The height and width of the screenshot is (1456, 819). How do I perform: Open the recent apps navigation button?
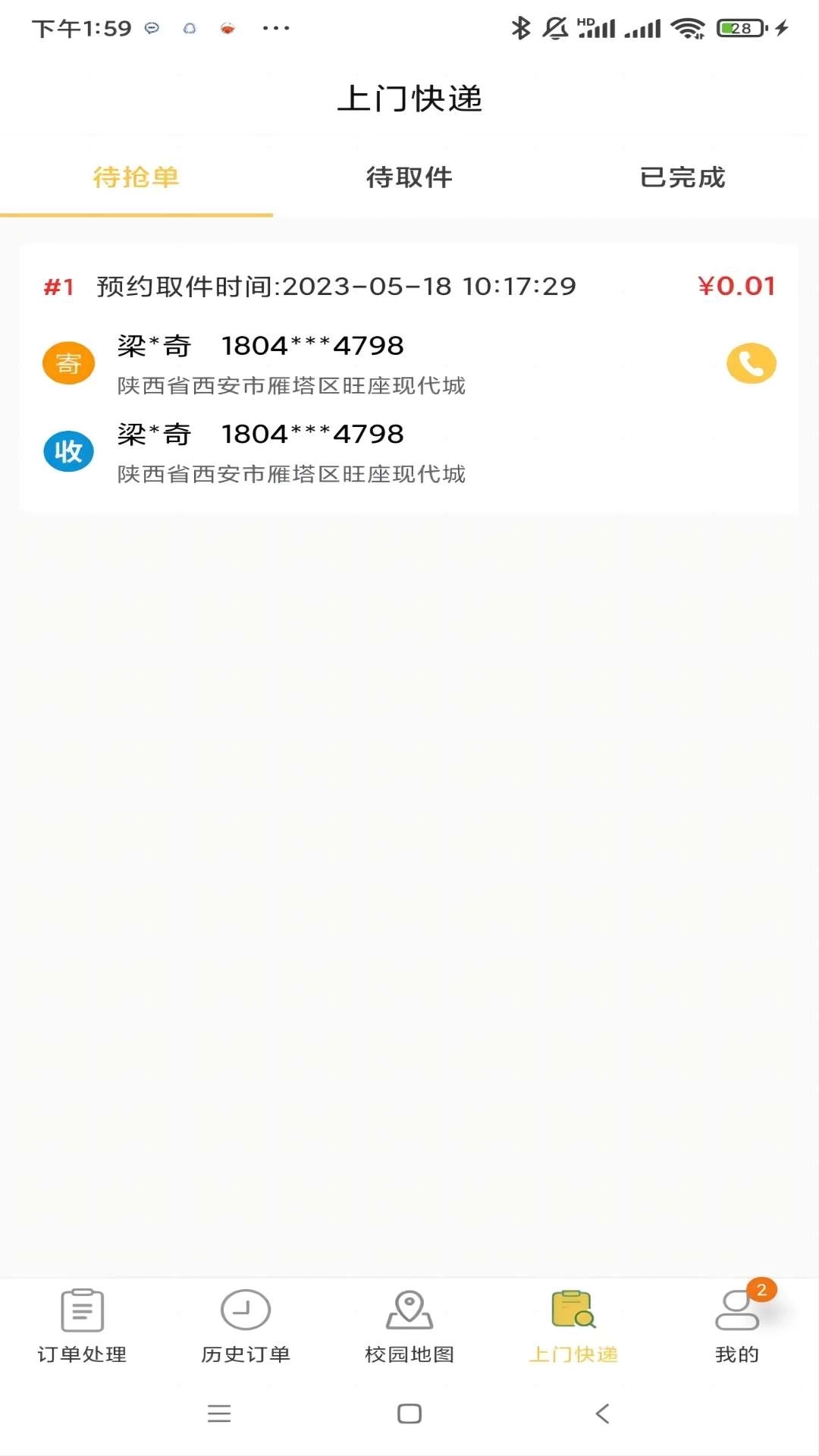pyautogui.click(x=219, y=1414)
